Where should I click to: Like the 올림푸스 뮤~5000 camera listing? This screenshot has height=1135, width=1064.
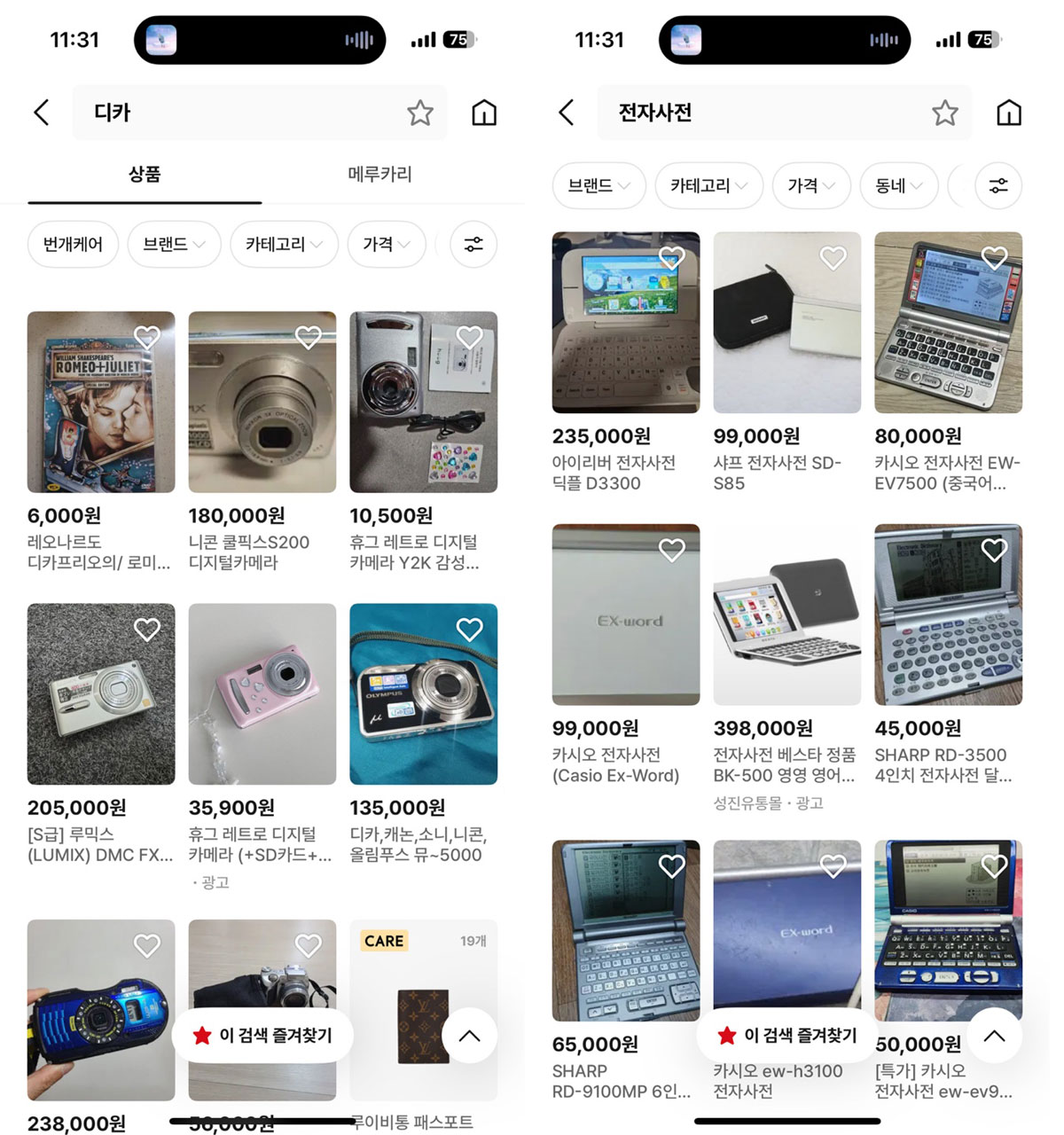[x=469, y=630]
